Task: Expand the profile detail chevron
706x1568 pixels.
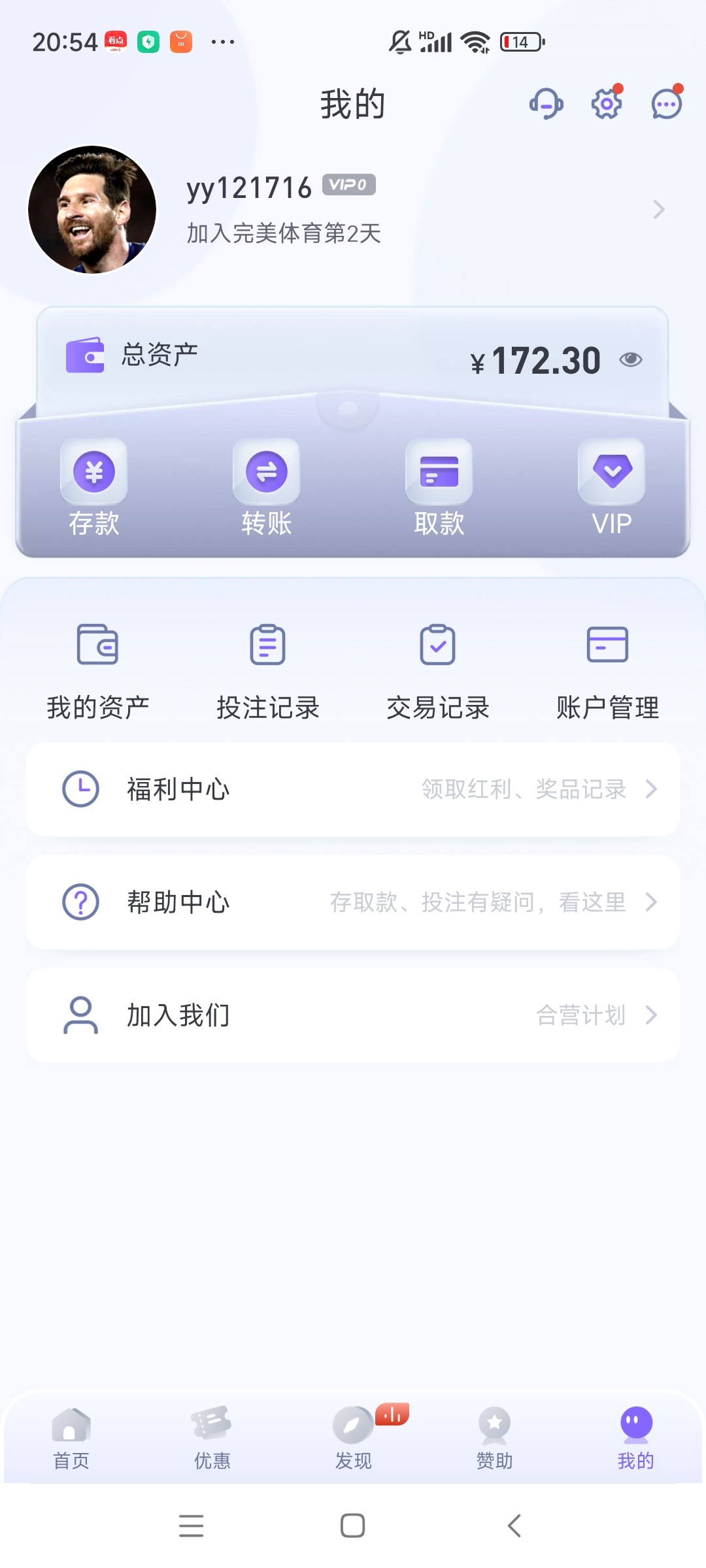Action: tap(660, 210)
